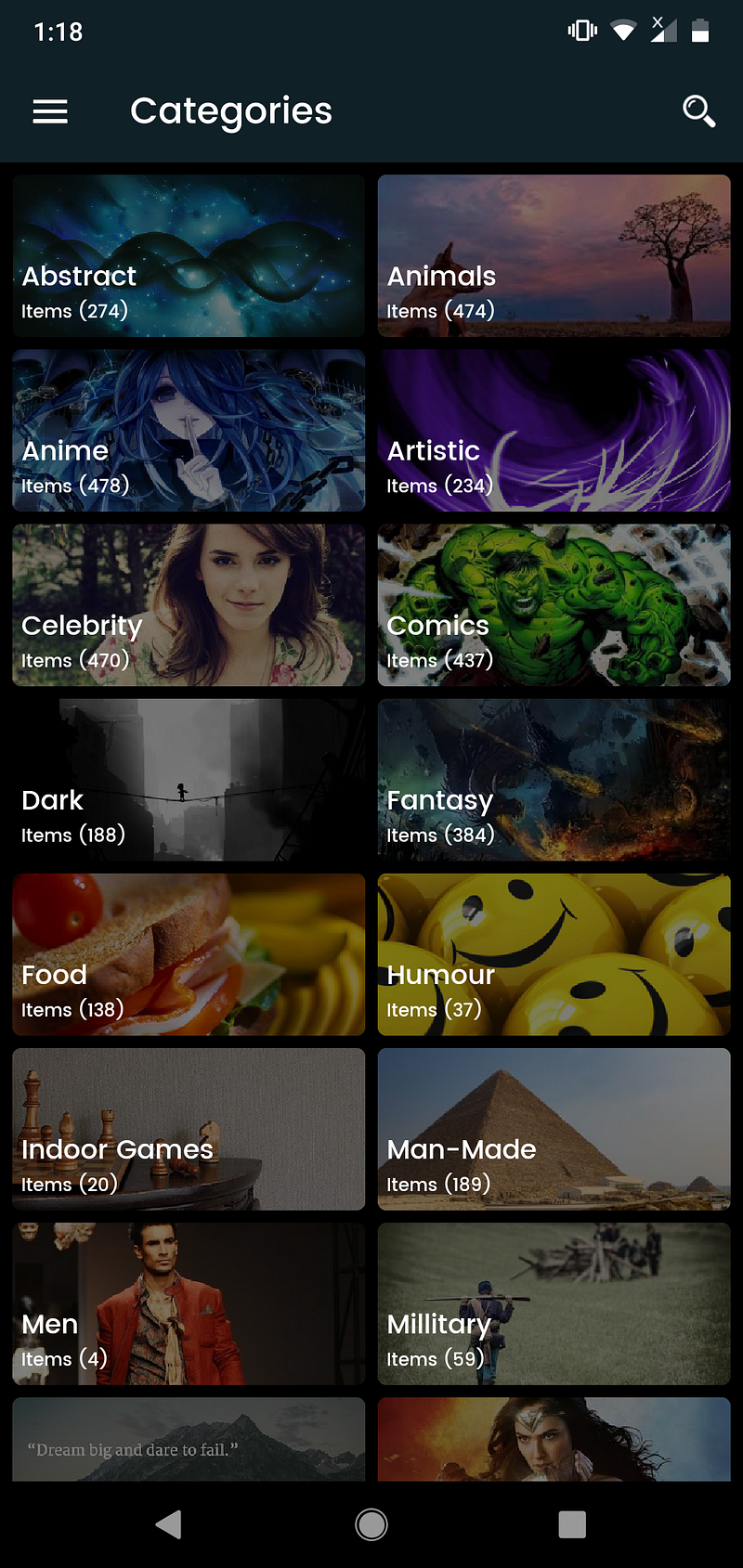
Task: Explore the Fantasy category
Action: (x=554, y=780)
